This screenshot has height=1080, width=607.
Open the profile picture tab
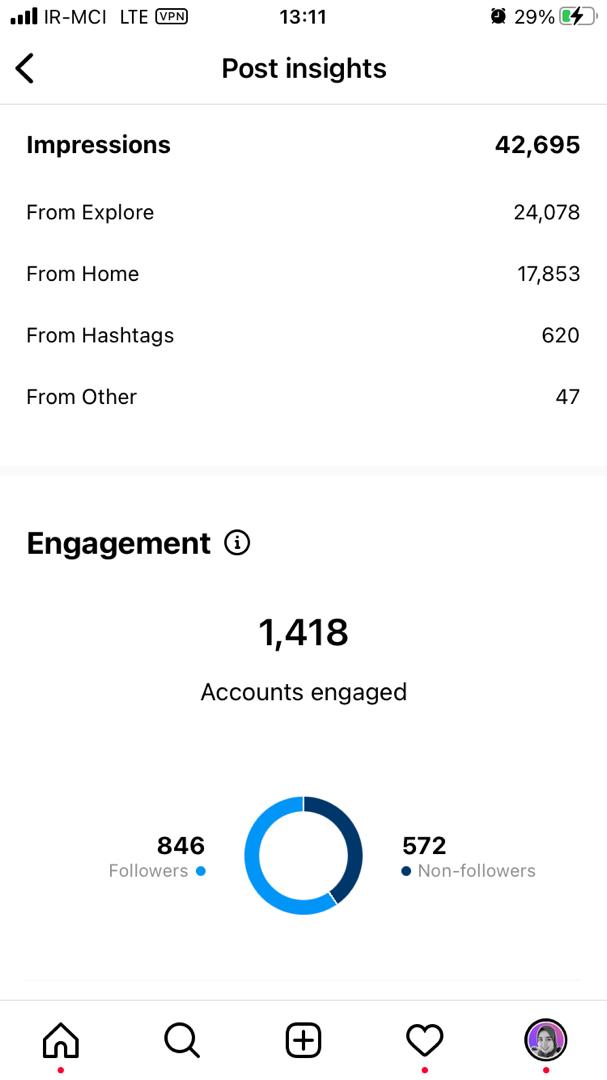tap(546, 1039)
